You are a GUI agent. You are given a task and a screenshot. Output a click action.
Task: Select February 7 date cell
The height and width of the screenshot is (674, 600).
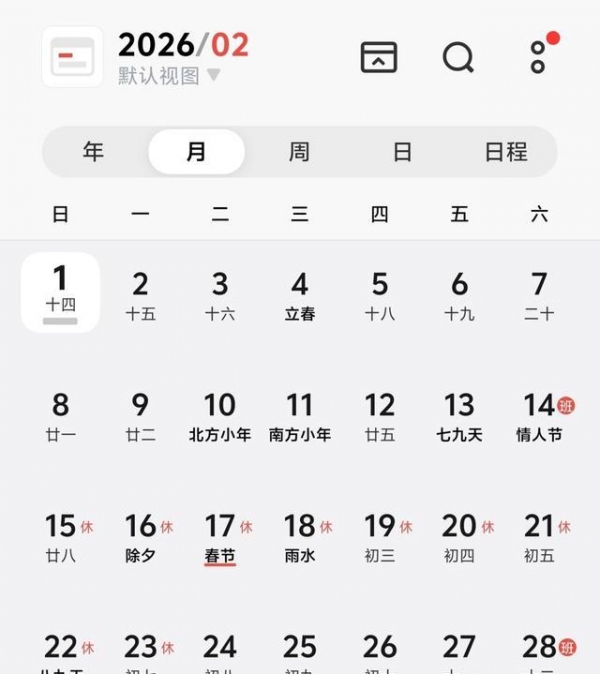pyautogui.click(x=539, y=295)
